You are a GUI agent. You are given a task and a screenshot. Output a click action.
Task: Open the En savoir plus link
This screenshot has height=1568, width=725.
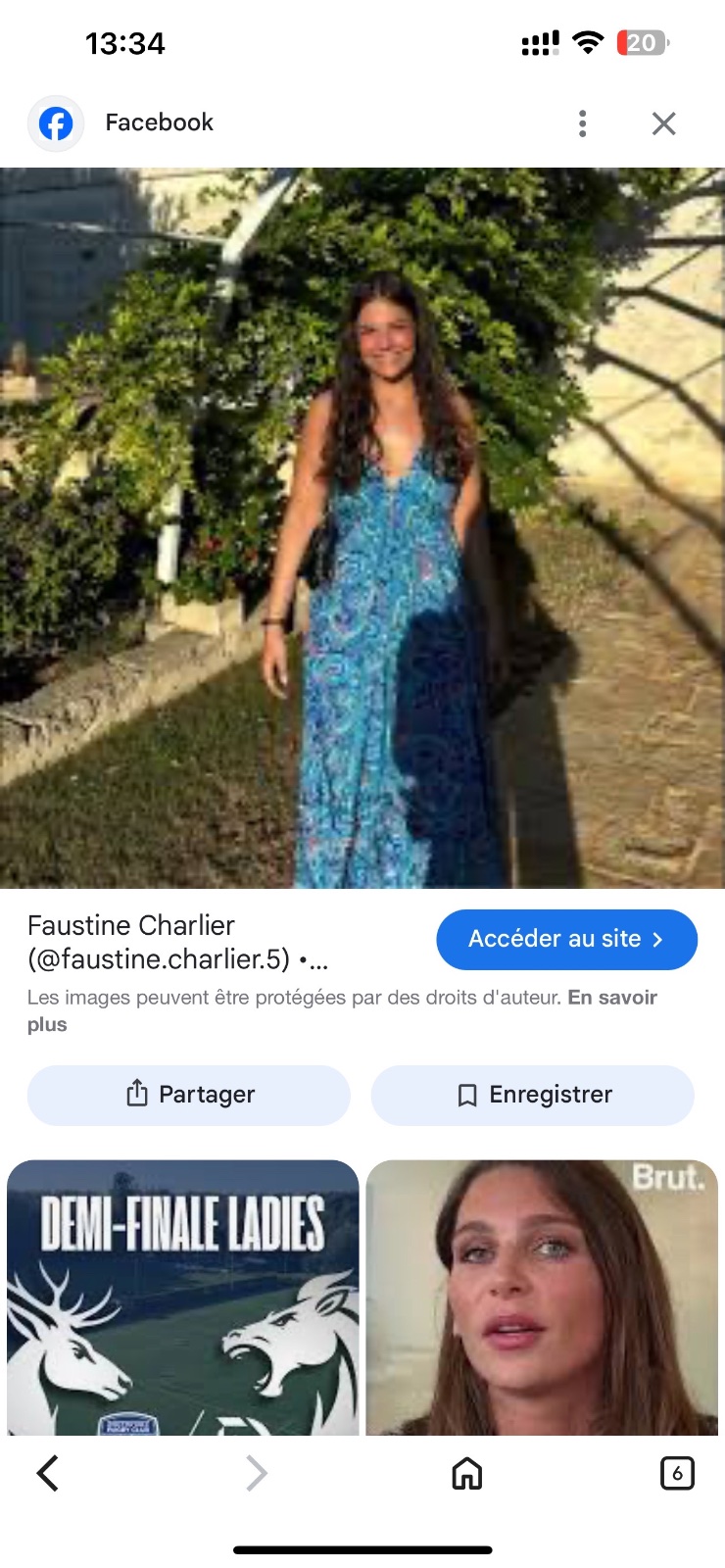point(342,1010)
